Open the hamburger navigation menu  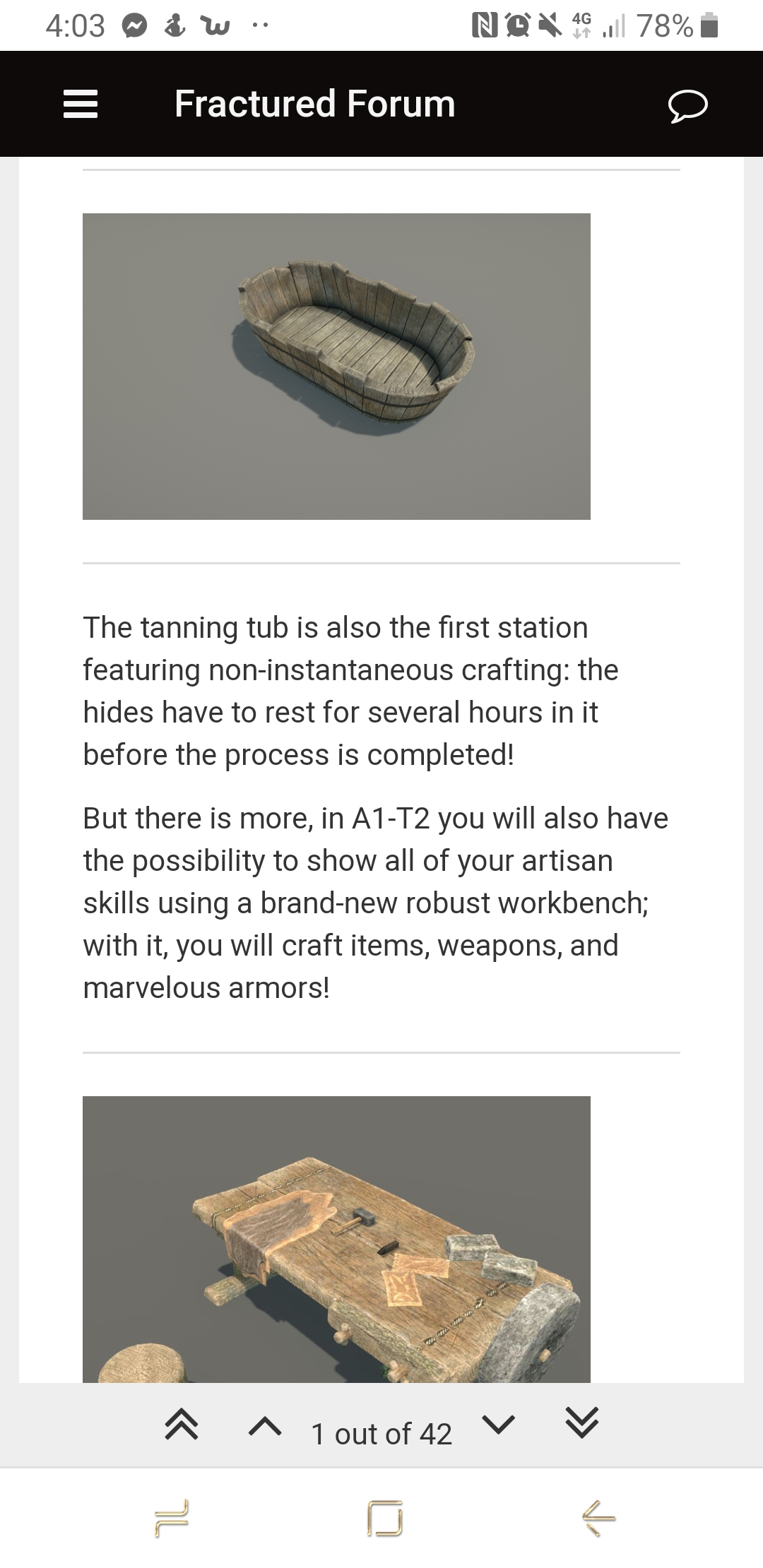(x=81, y=105)
